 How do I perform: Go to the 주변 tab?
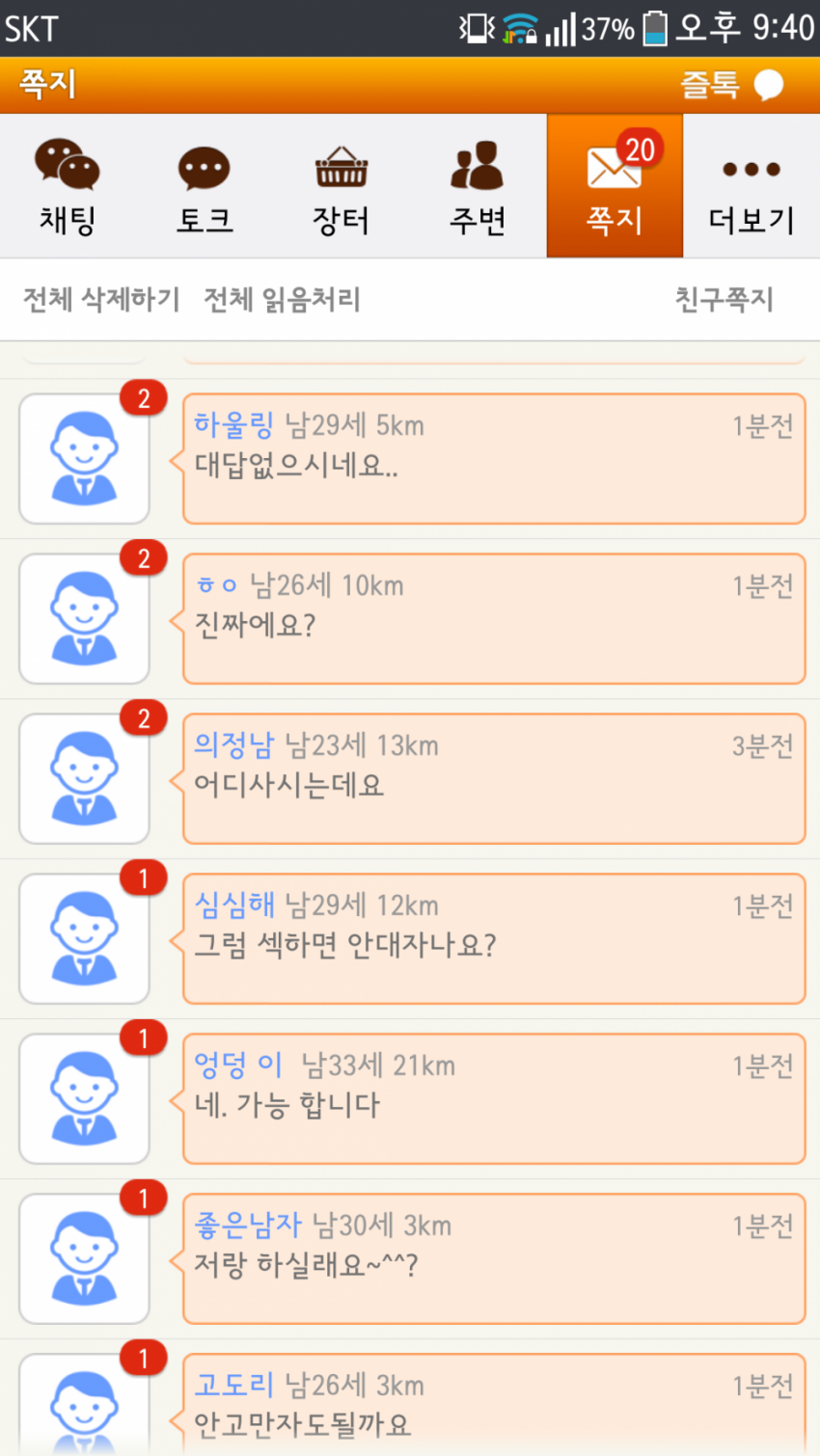click(478, 187)
